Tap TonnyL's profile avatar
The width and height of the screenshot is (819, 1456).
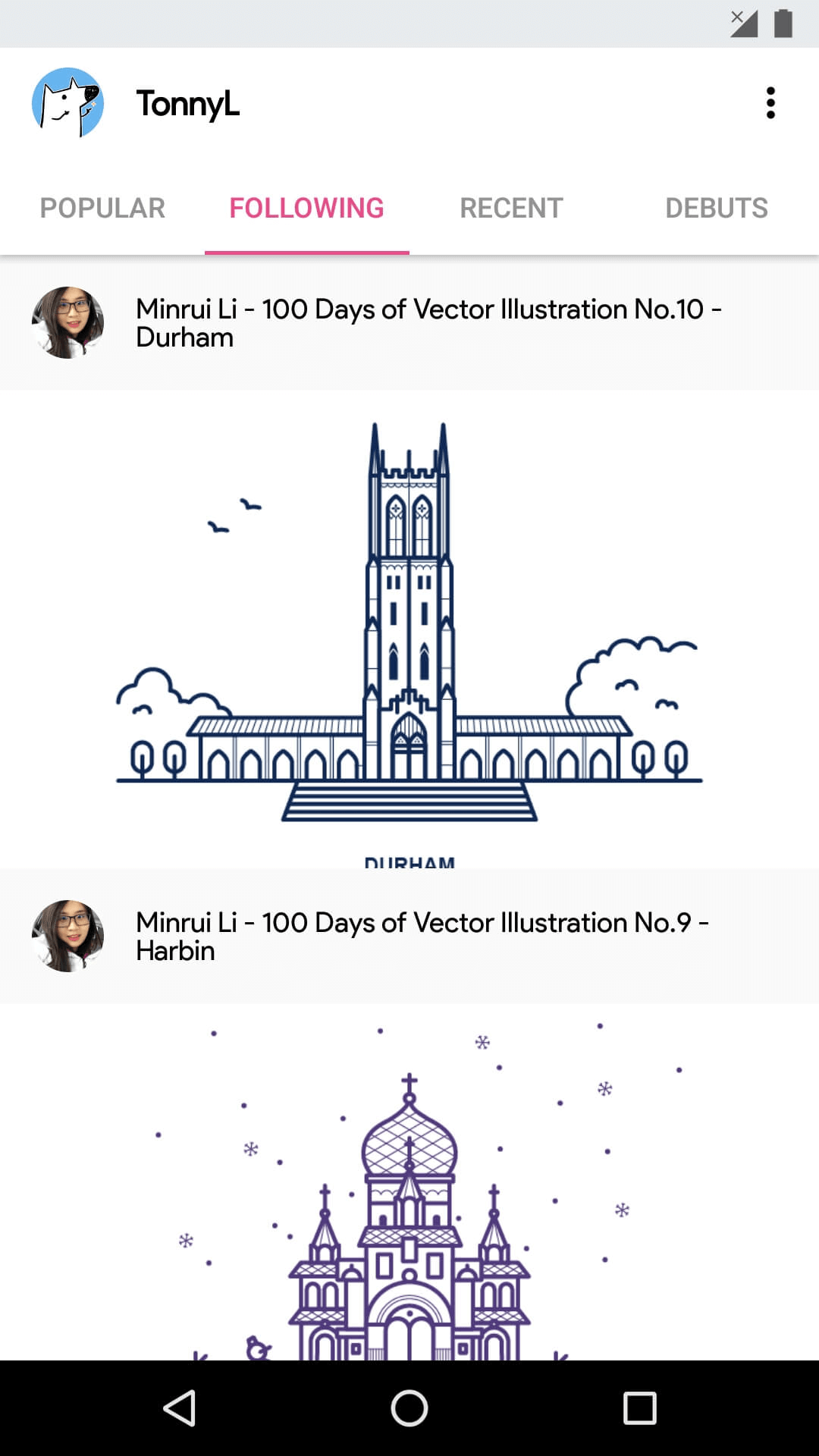coord(67,103)
